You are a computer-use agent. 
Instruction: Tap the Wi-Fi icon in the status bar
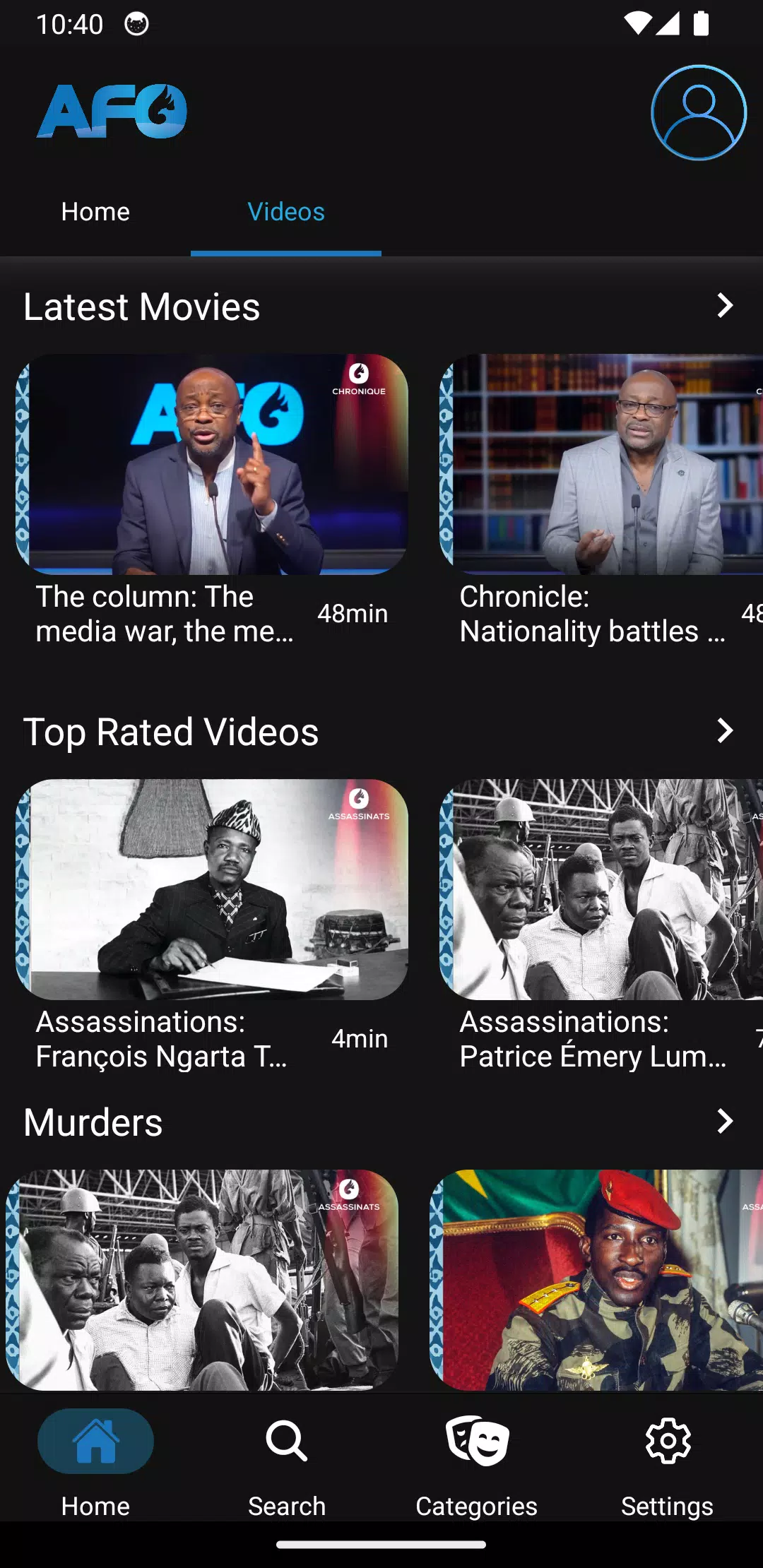coord(638,23)
